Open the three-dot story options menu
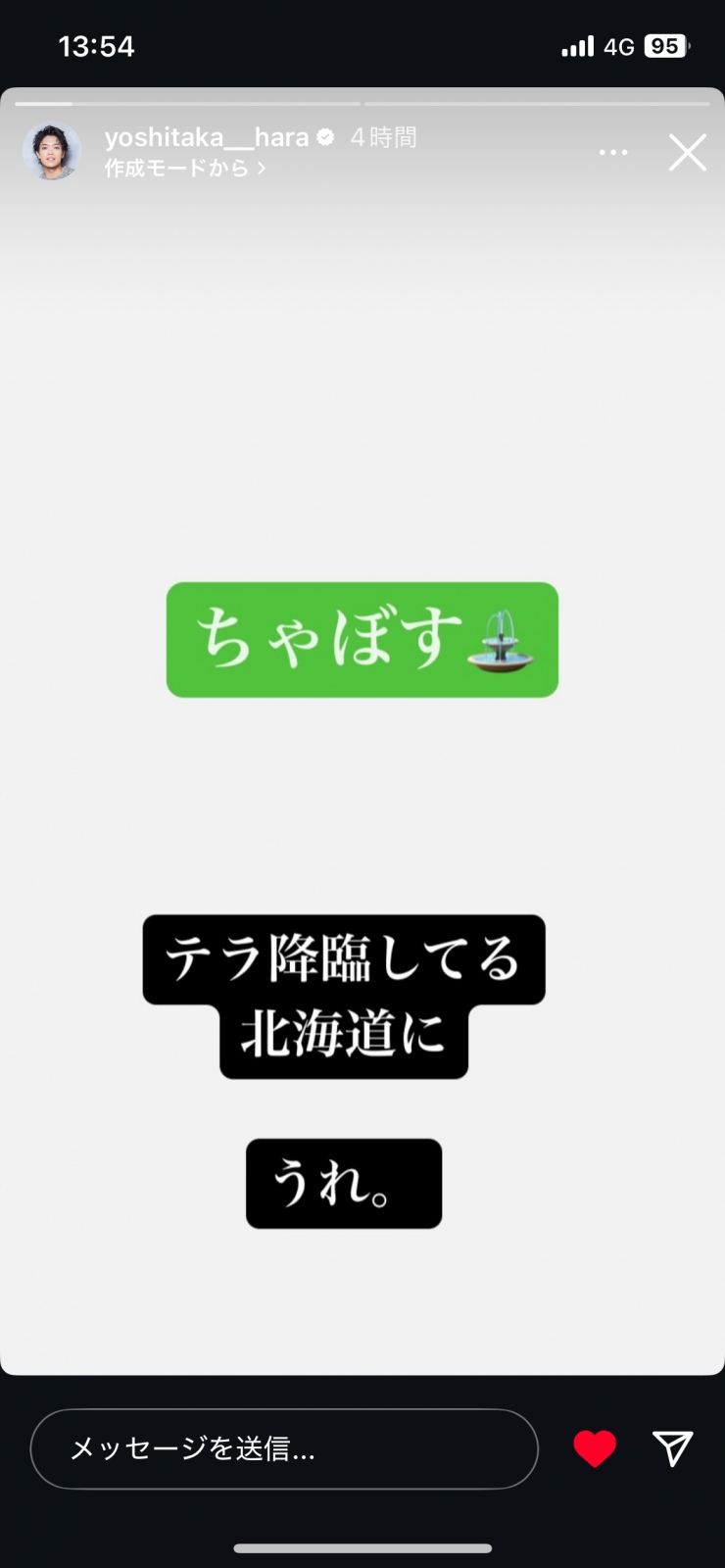This screenshot has width=725, height=1568. 613,153
